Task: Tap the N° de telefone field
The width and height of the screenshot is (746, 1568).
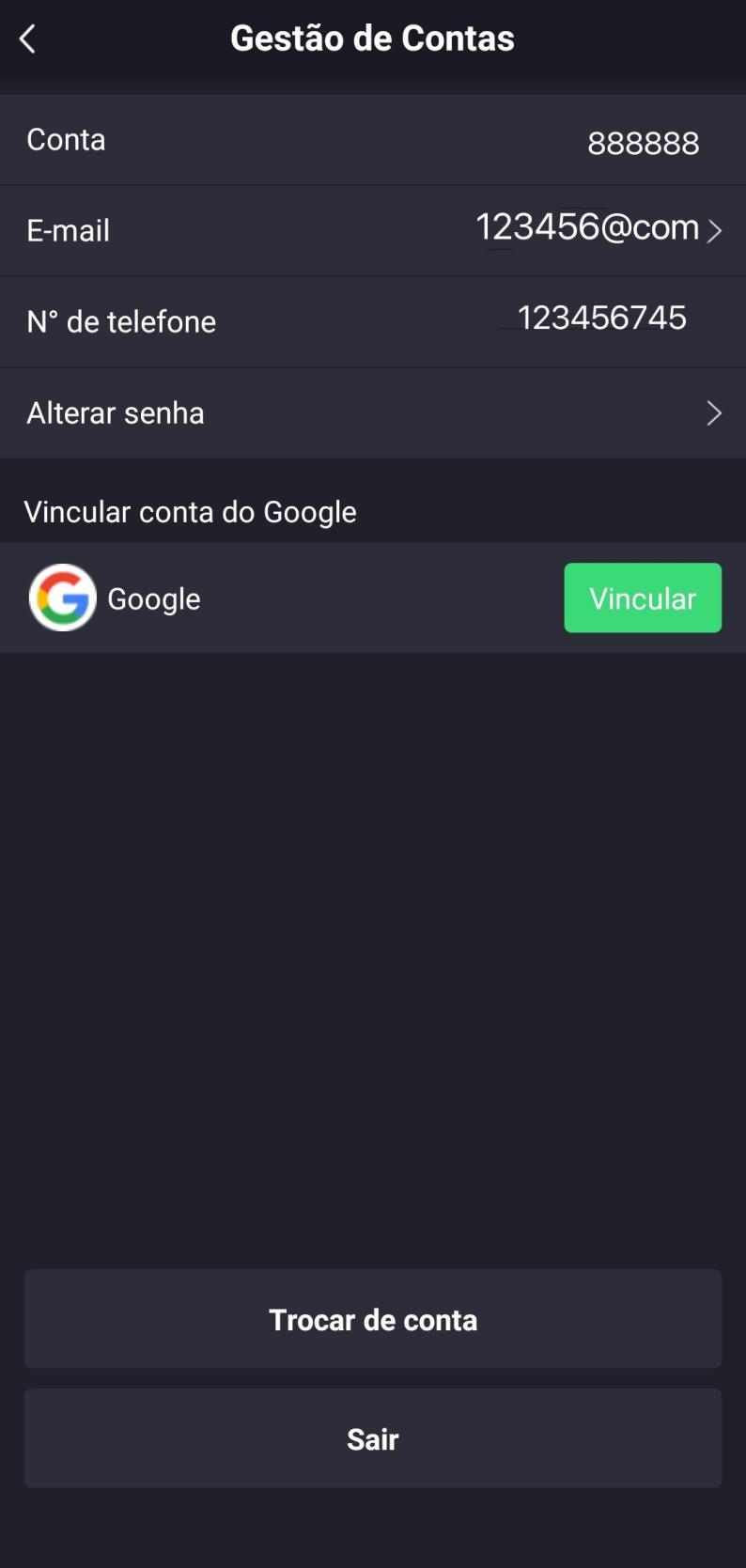Action: tap(373, 320)
